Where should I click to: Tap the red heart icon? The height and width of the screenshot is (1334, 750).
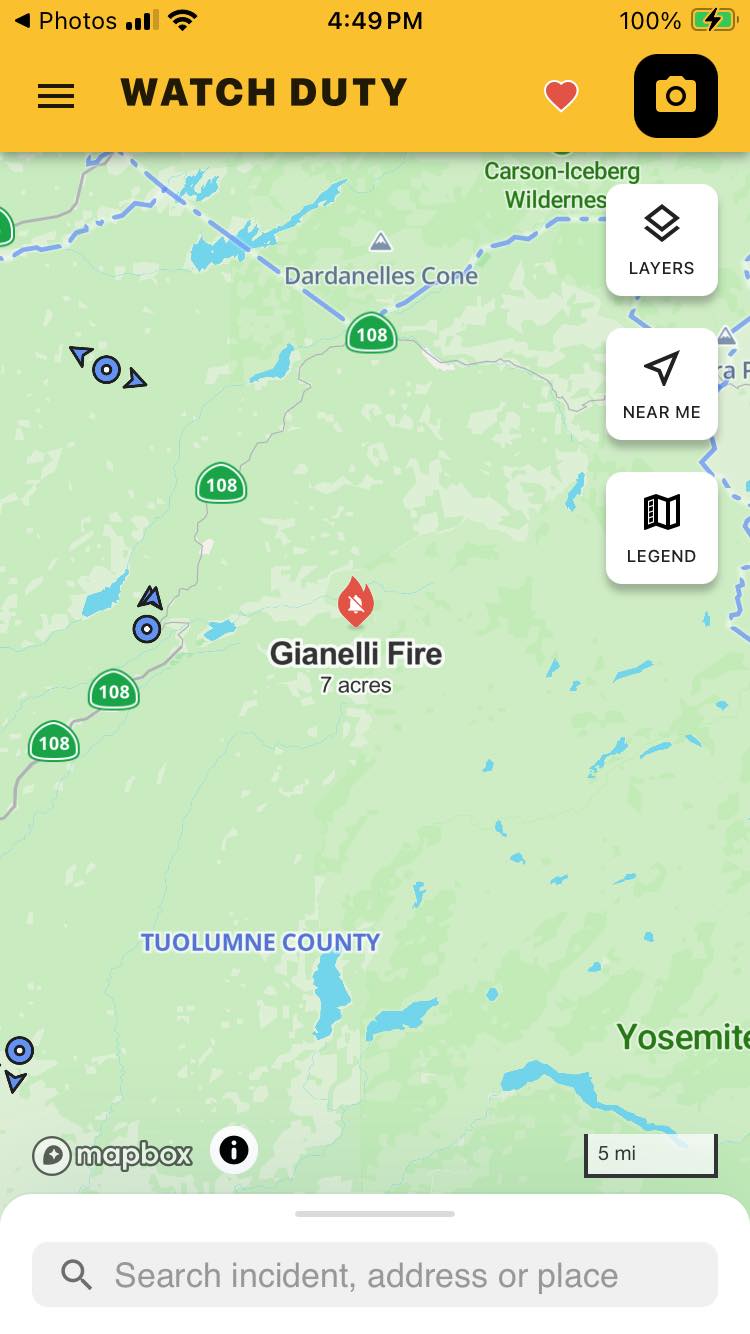(561, 96)
